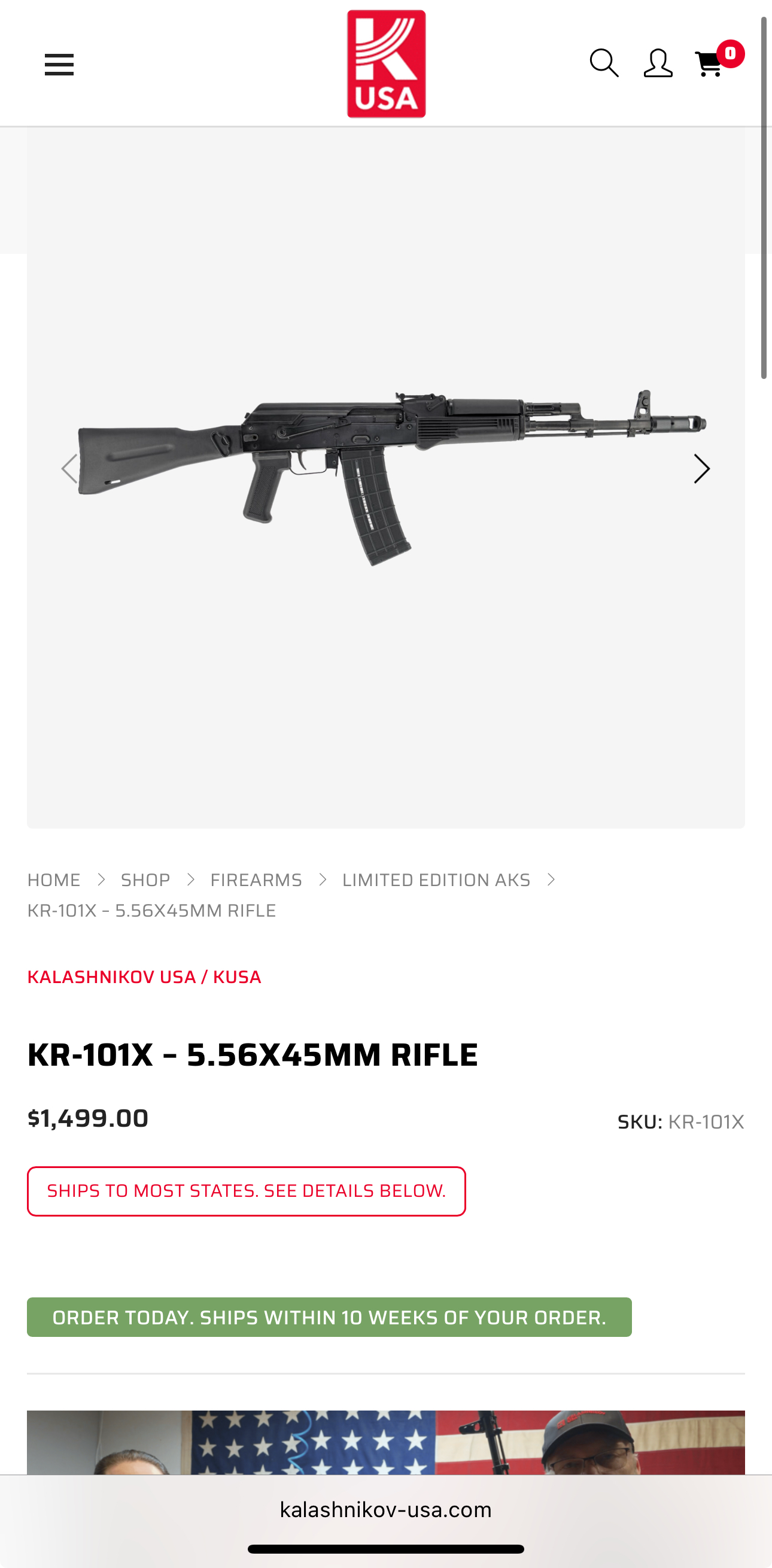Open the Kalashnikov USA / KUSA brand link

click(x=144, y=977)
